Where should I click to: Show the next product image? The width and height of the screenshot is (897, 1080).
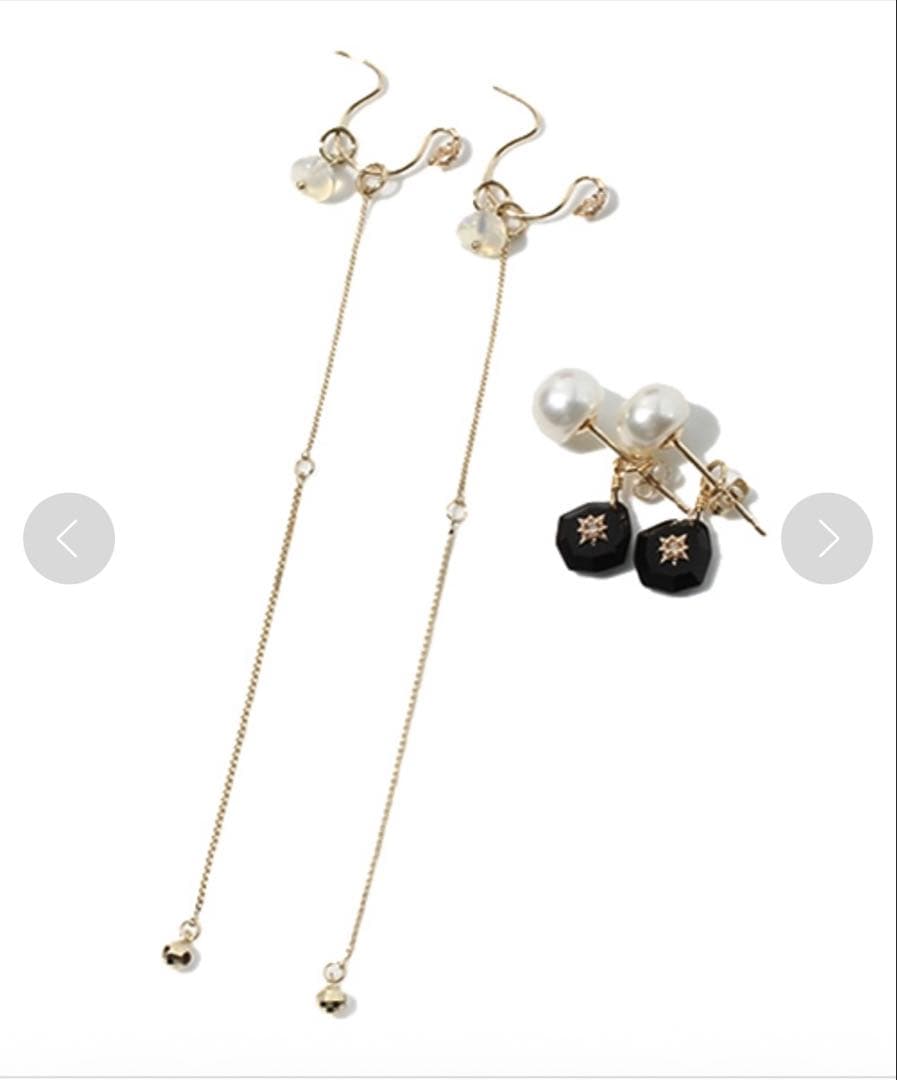(826, 538)
